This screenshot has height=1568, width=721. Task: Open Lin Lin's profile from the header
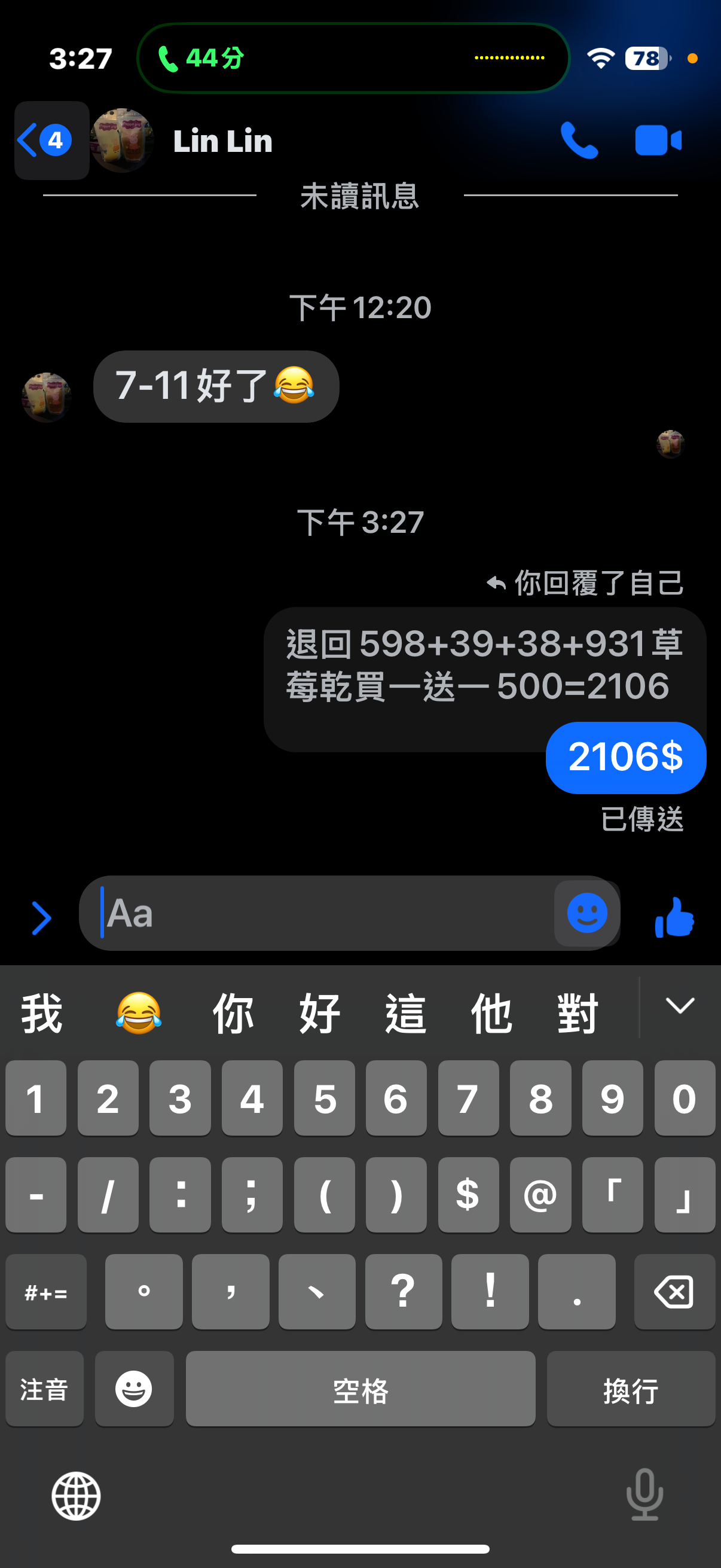coord(222,141)
